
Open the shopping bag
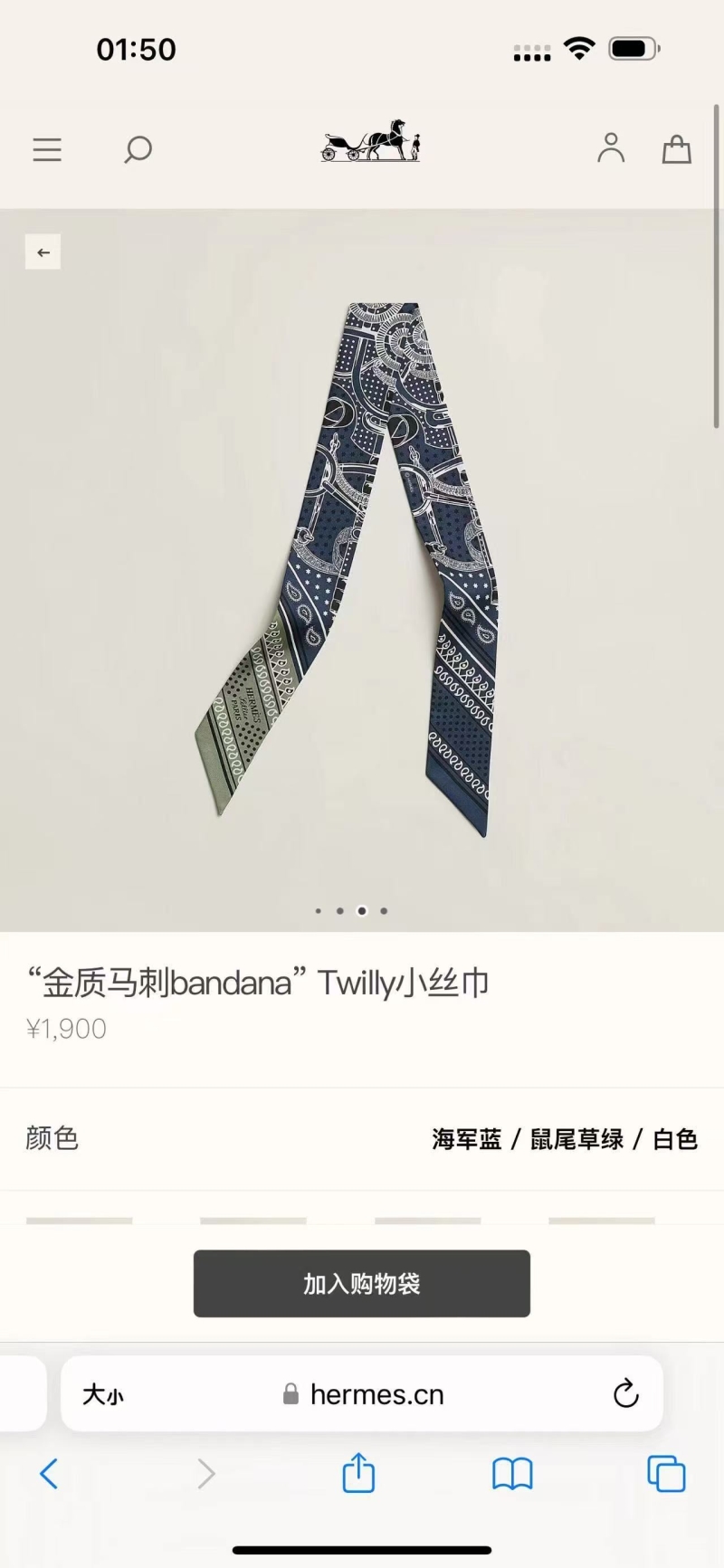tap(676, 149)
